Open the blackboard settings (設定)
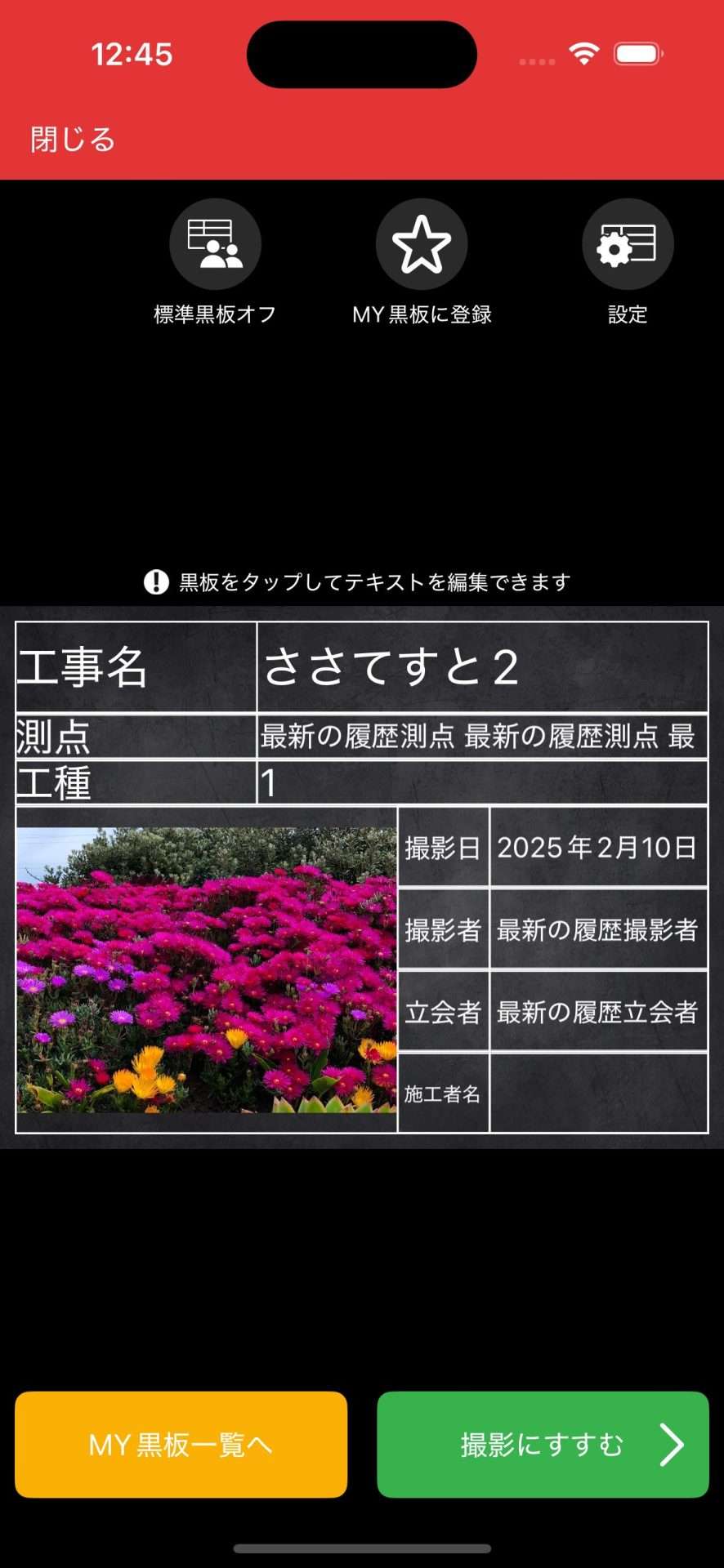Viewport: 724px width, 1568px height. 628,244
